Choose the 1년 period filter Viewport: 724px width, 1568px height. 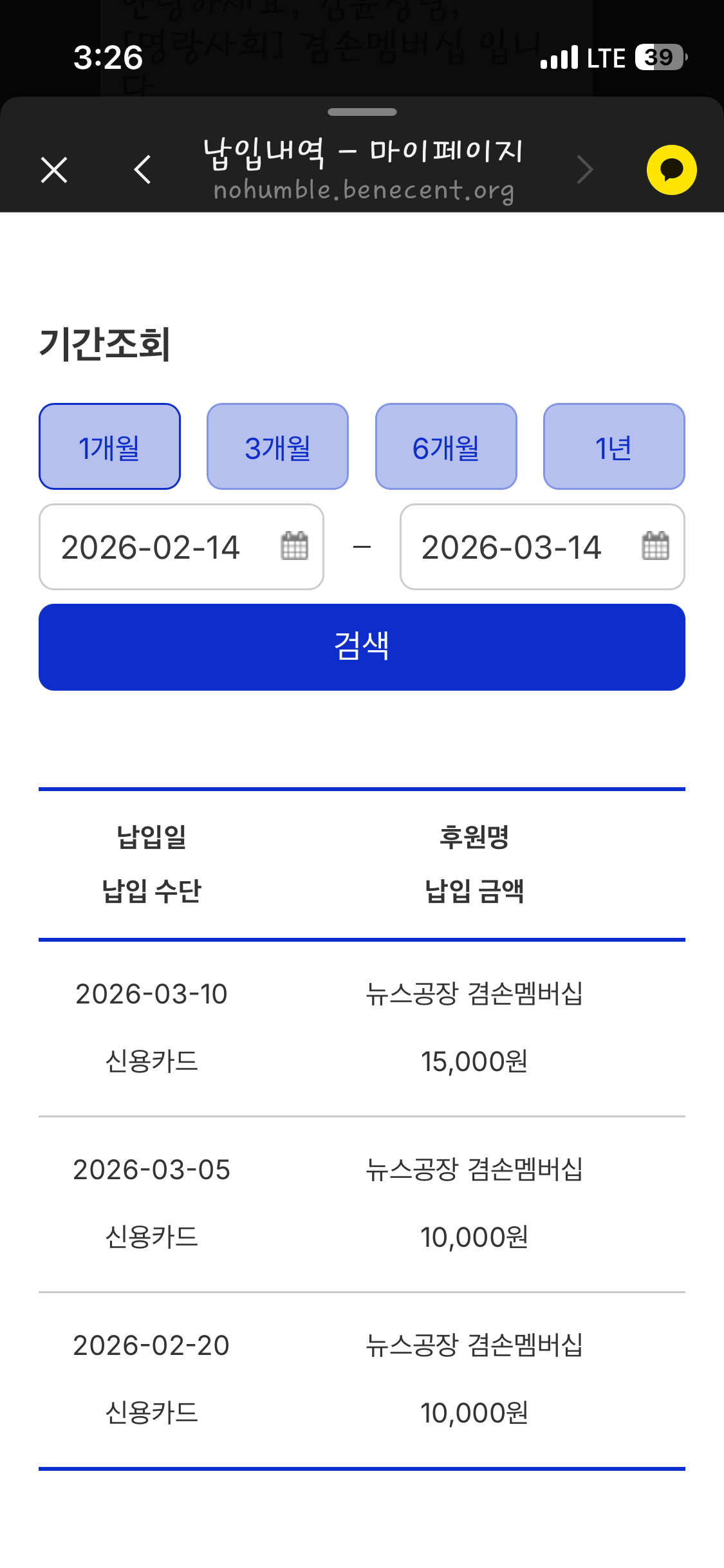[614, 447]
